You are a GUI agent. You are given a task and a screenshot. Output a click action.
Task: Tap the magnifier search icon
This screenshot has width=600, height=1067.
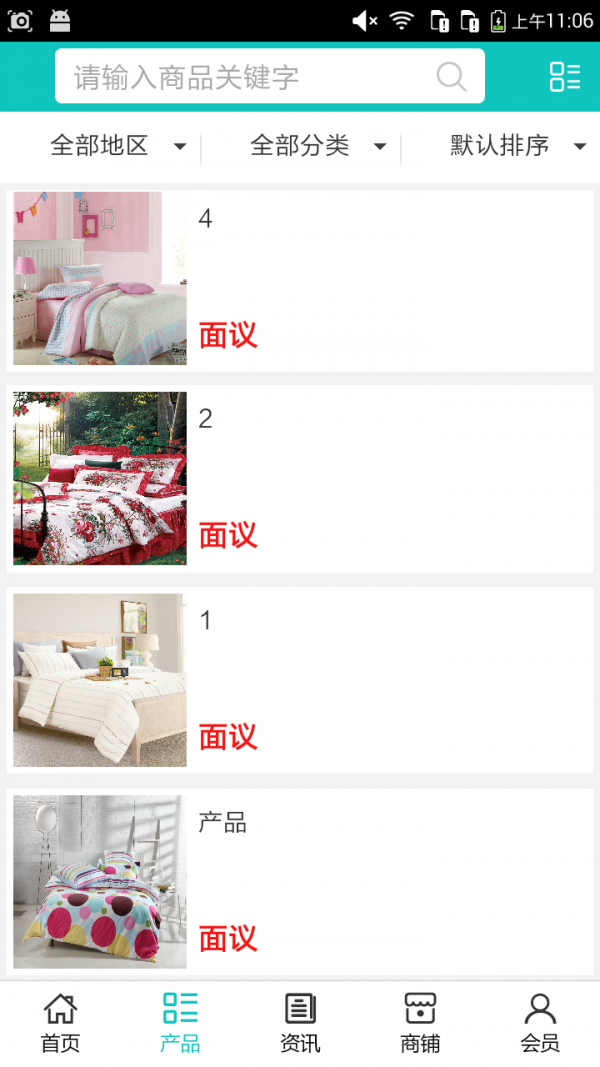[x=451, y=77]
